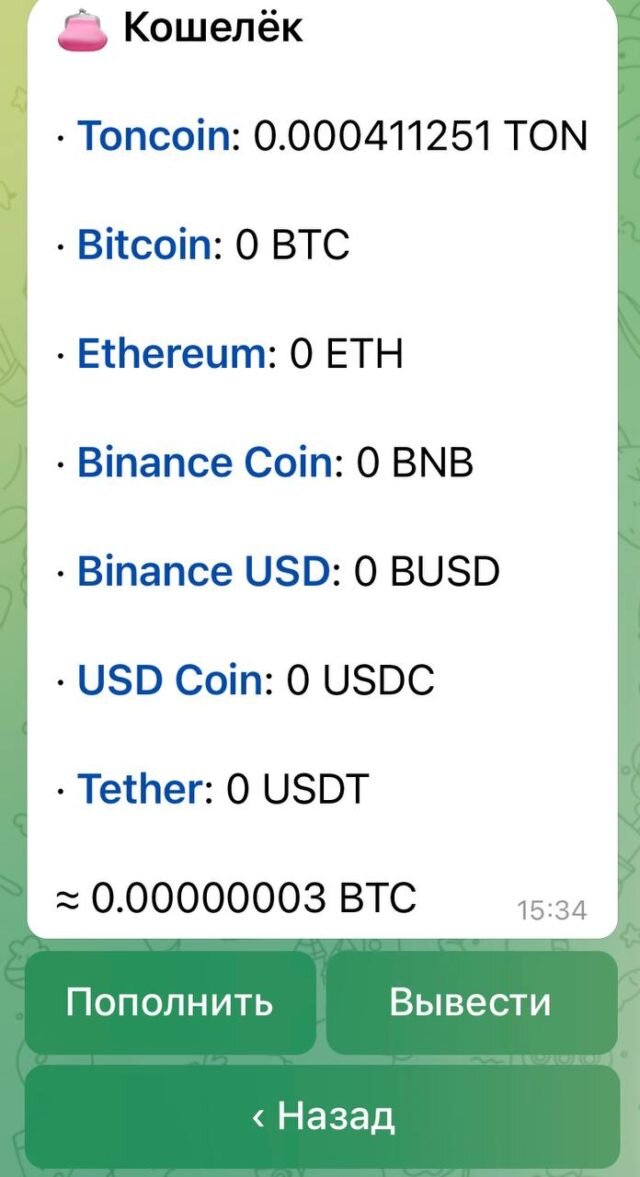This screenshot has height=1177, width=640.
Task: Open the USD Coin link
Action: tap(170, 681)
